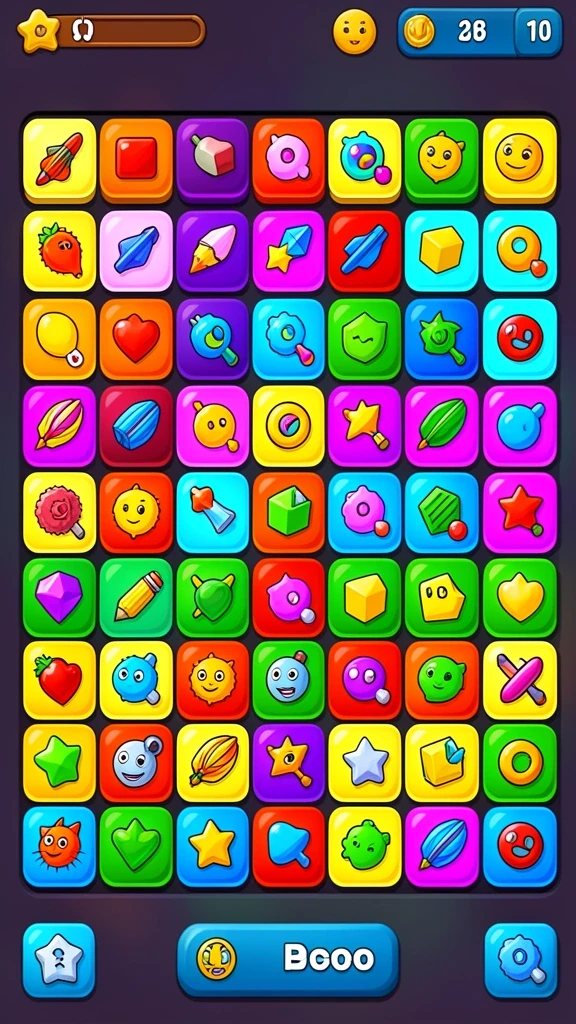Select the rocket tile

(x=59, y=160)
